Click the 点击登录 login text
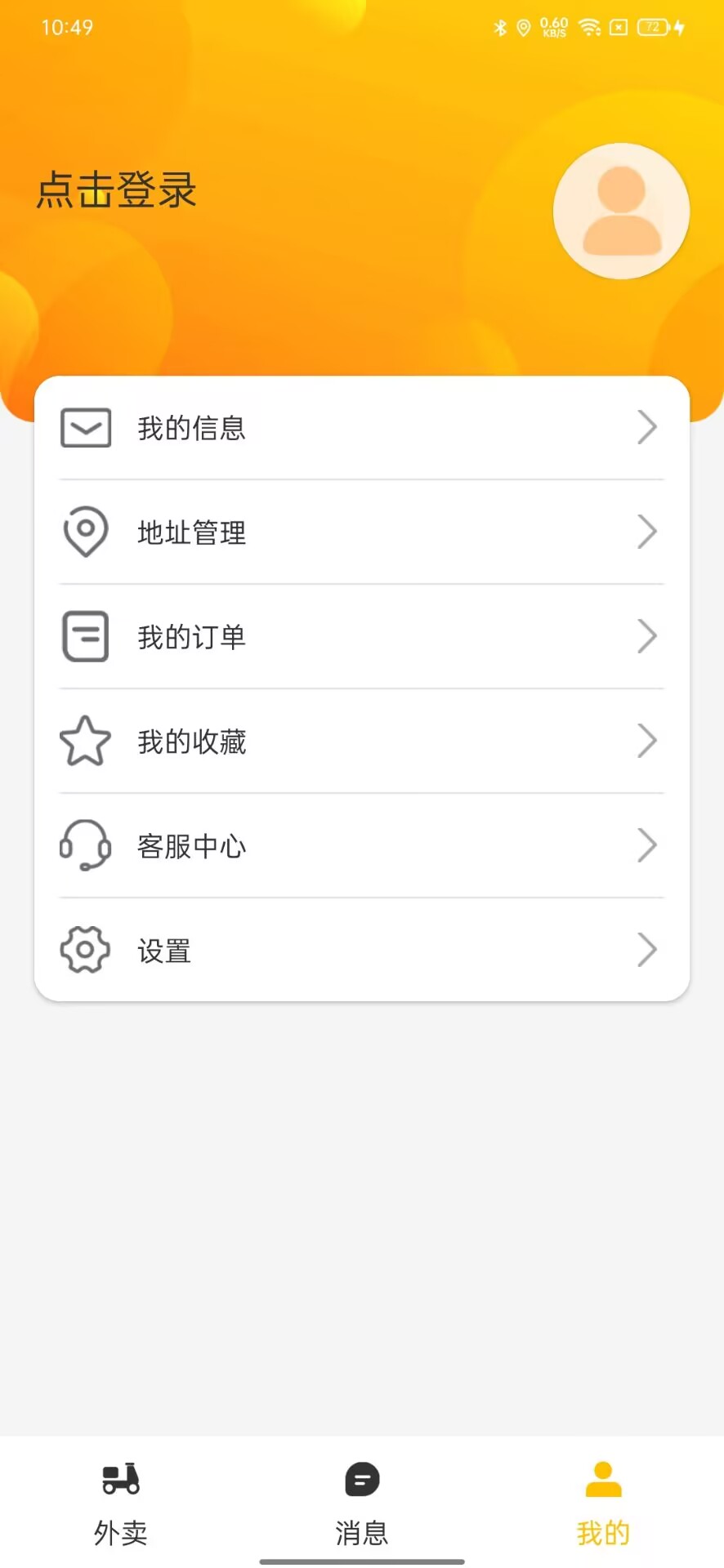Viewport: 724px width, 1568px height. point(116,189)
